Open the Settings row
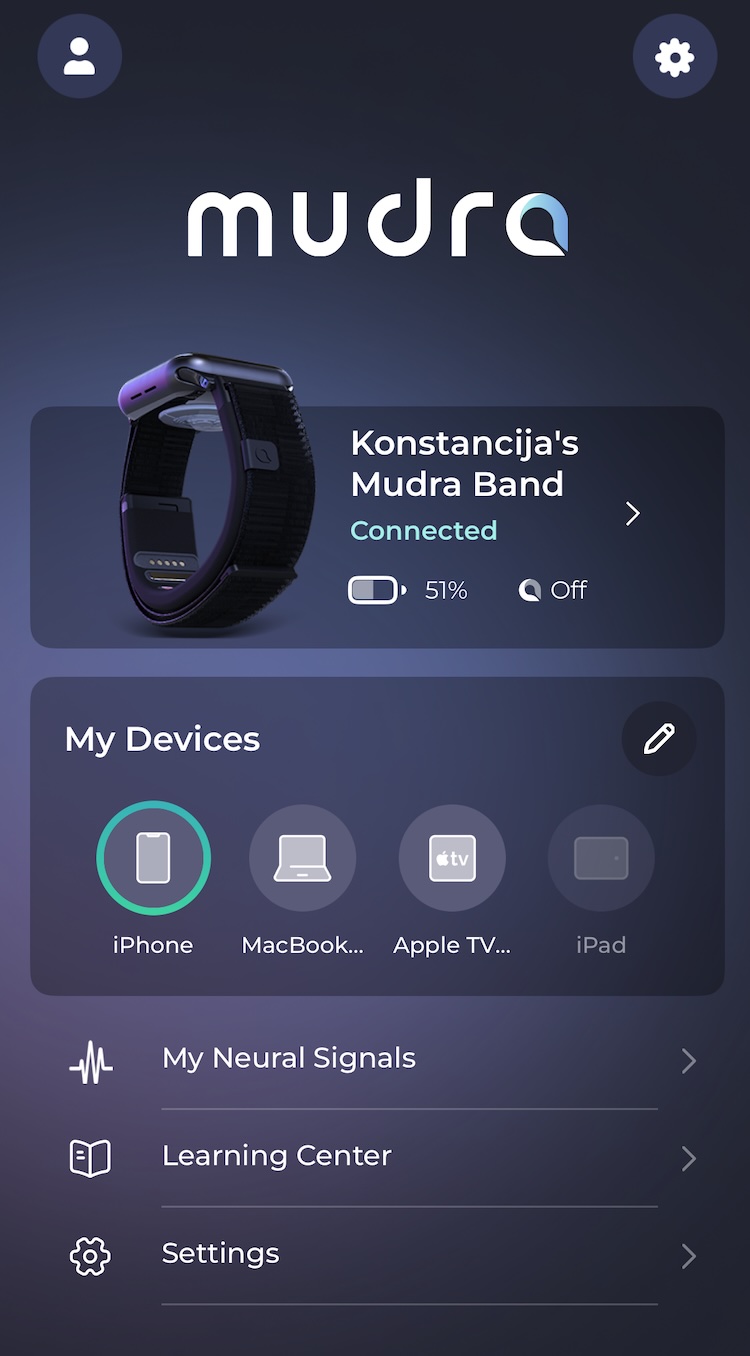 (380, 1255)
